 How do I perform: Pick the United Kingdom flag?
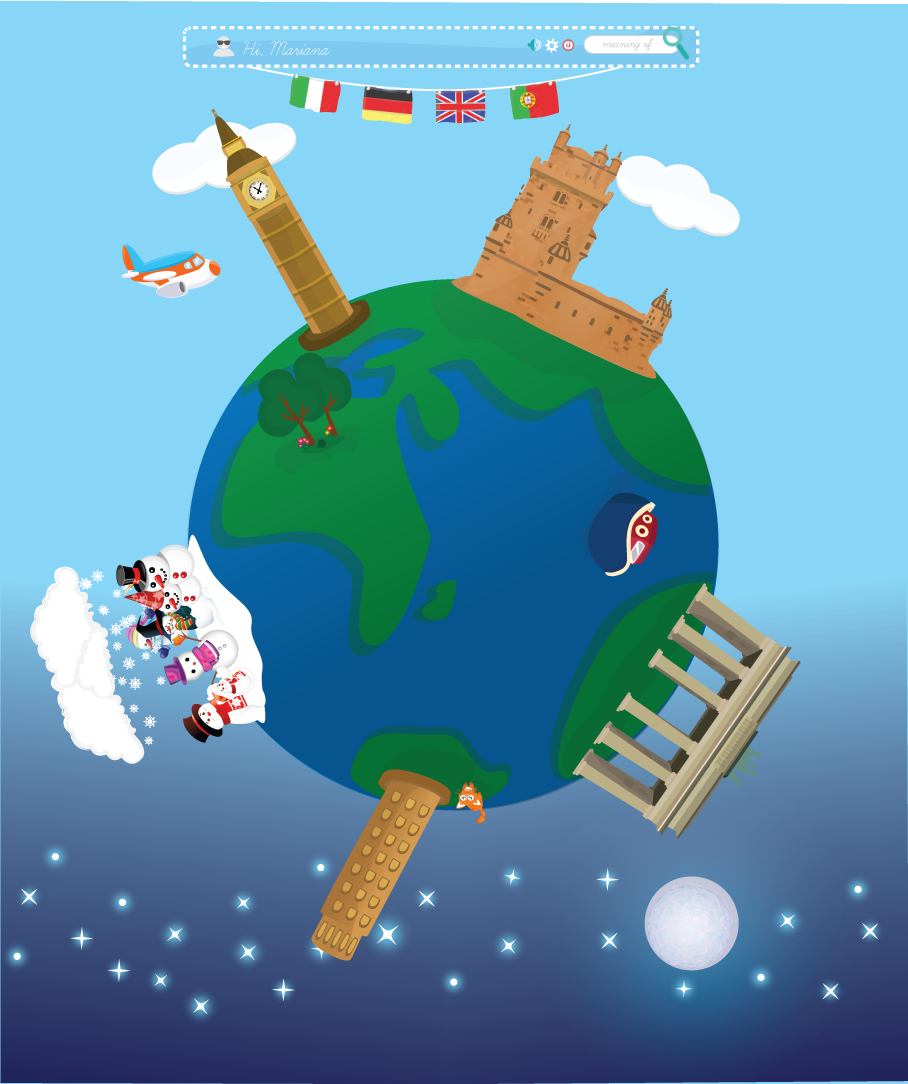coord(460,106)
